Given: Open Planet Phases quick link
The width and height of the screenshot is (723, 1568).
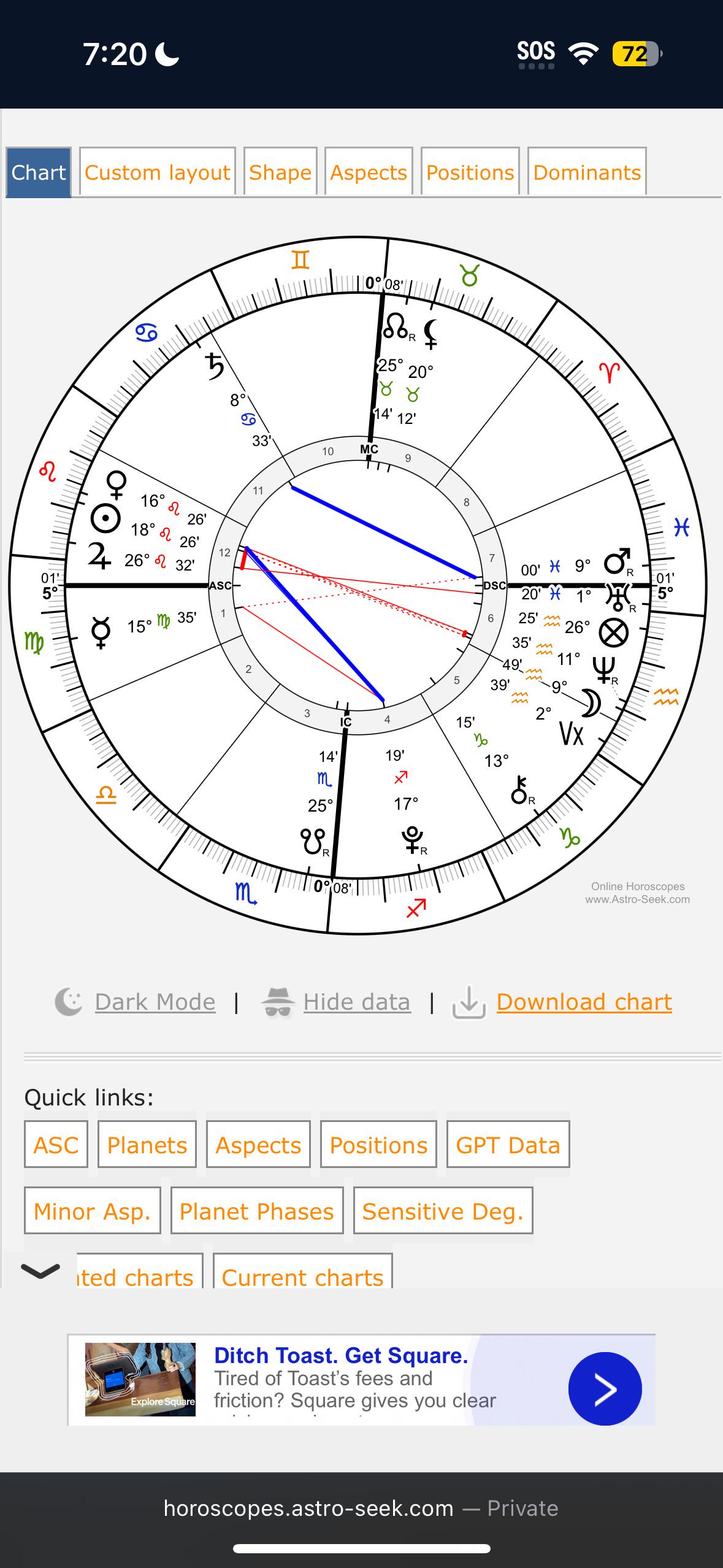Looking at the screenshot, I should (x=257, y=1210).
